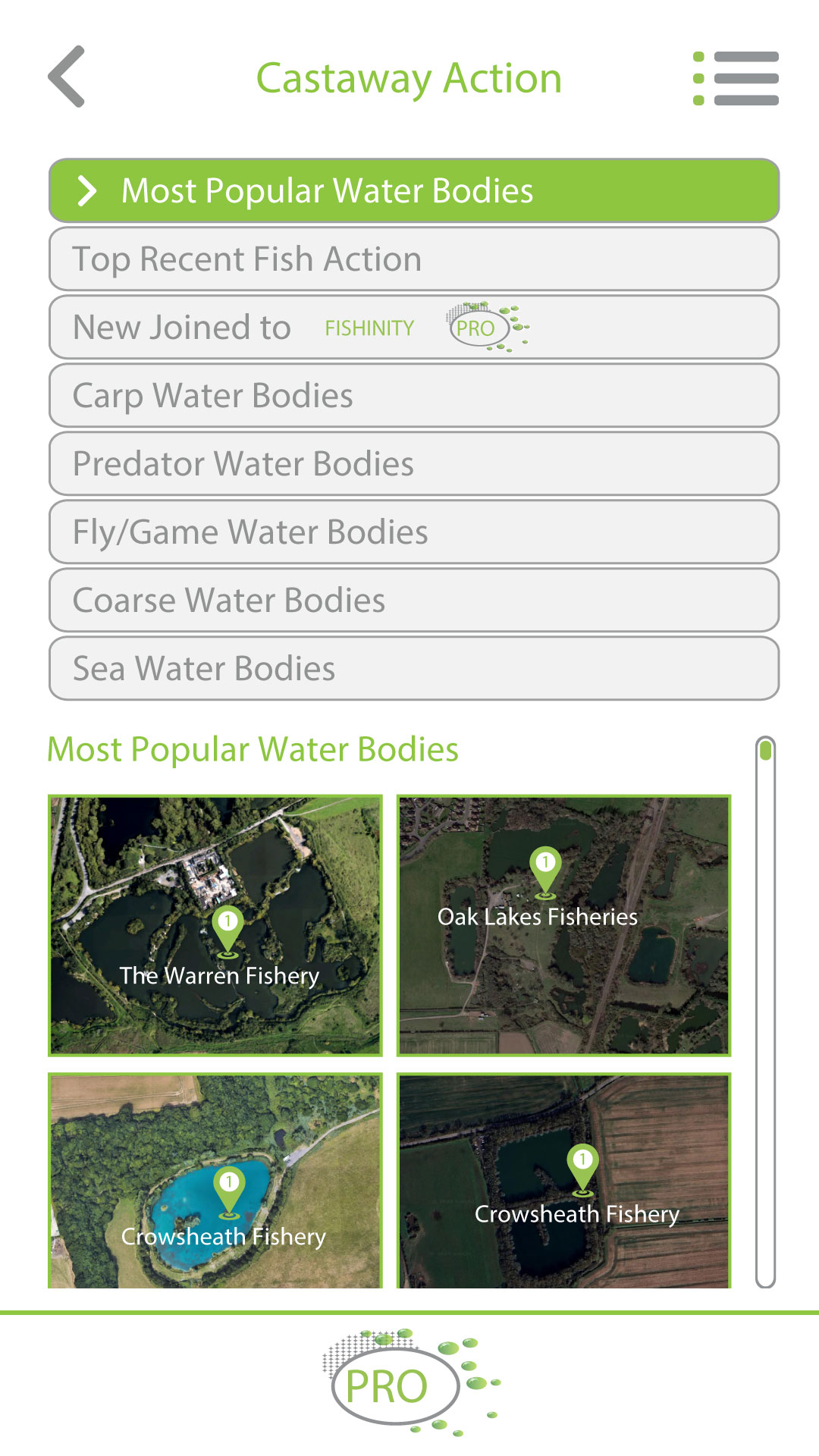Open Oak Lakes Fisheries tile
This screenshot has height=1456, width=819.
[x=563, y=925]
